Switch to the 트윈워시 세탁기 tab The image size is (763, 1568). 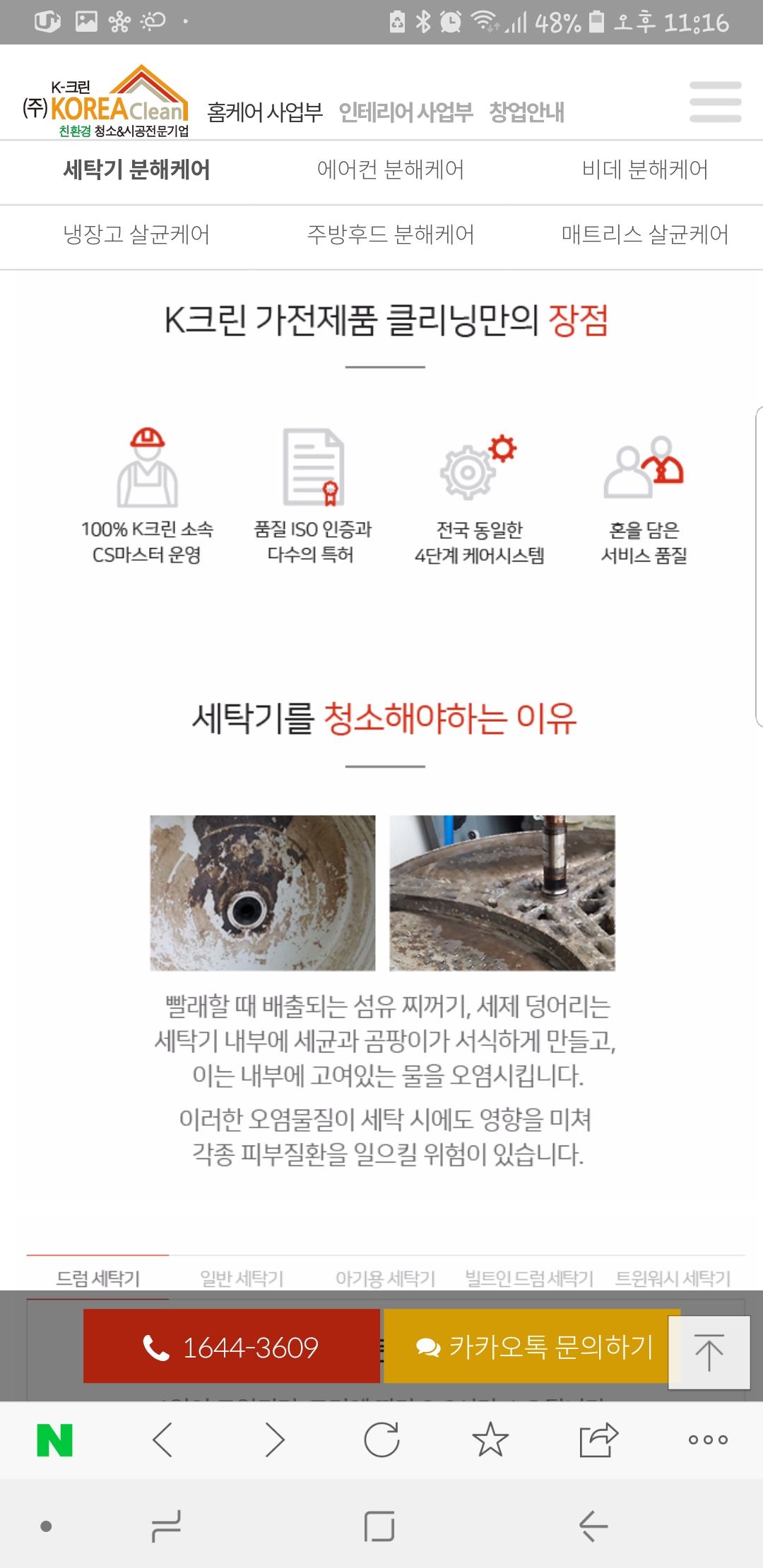(673, 1278)
